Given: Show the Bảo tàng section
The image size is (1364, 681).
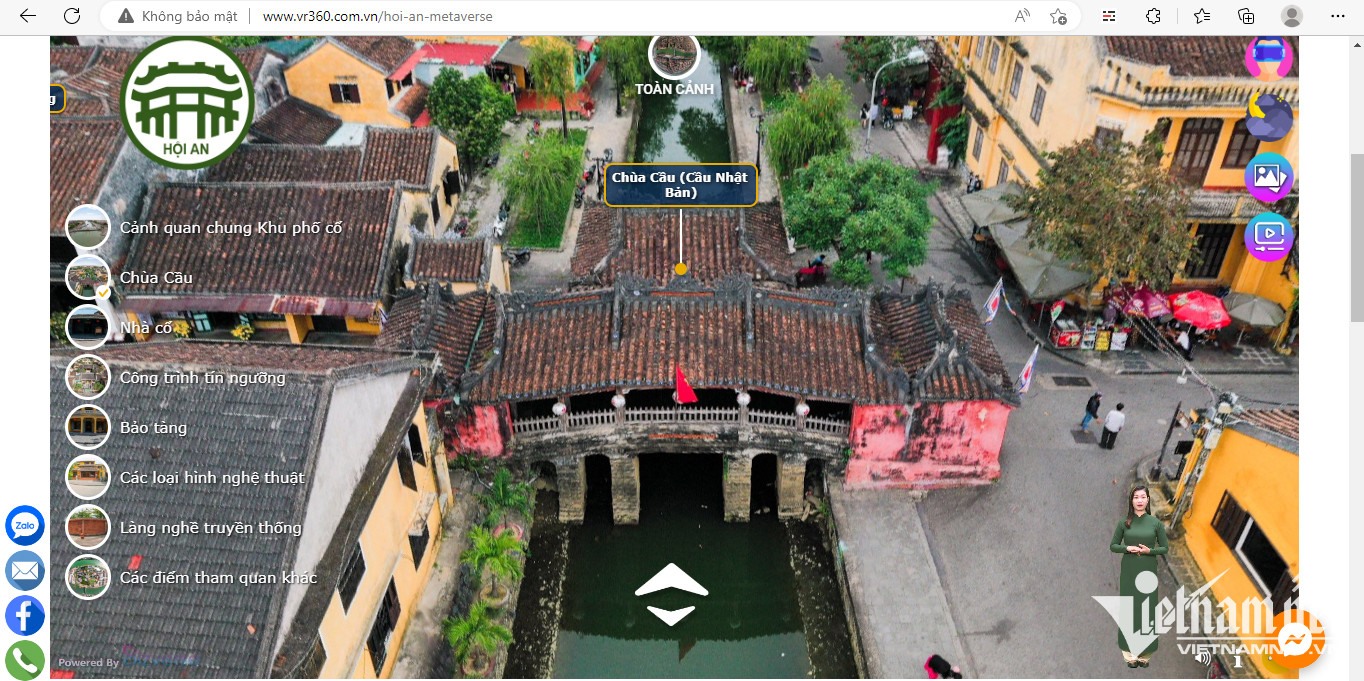Looking at the screenshot, I should (153, 428).
